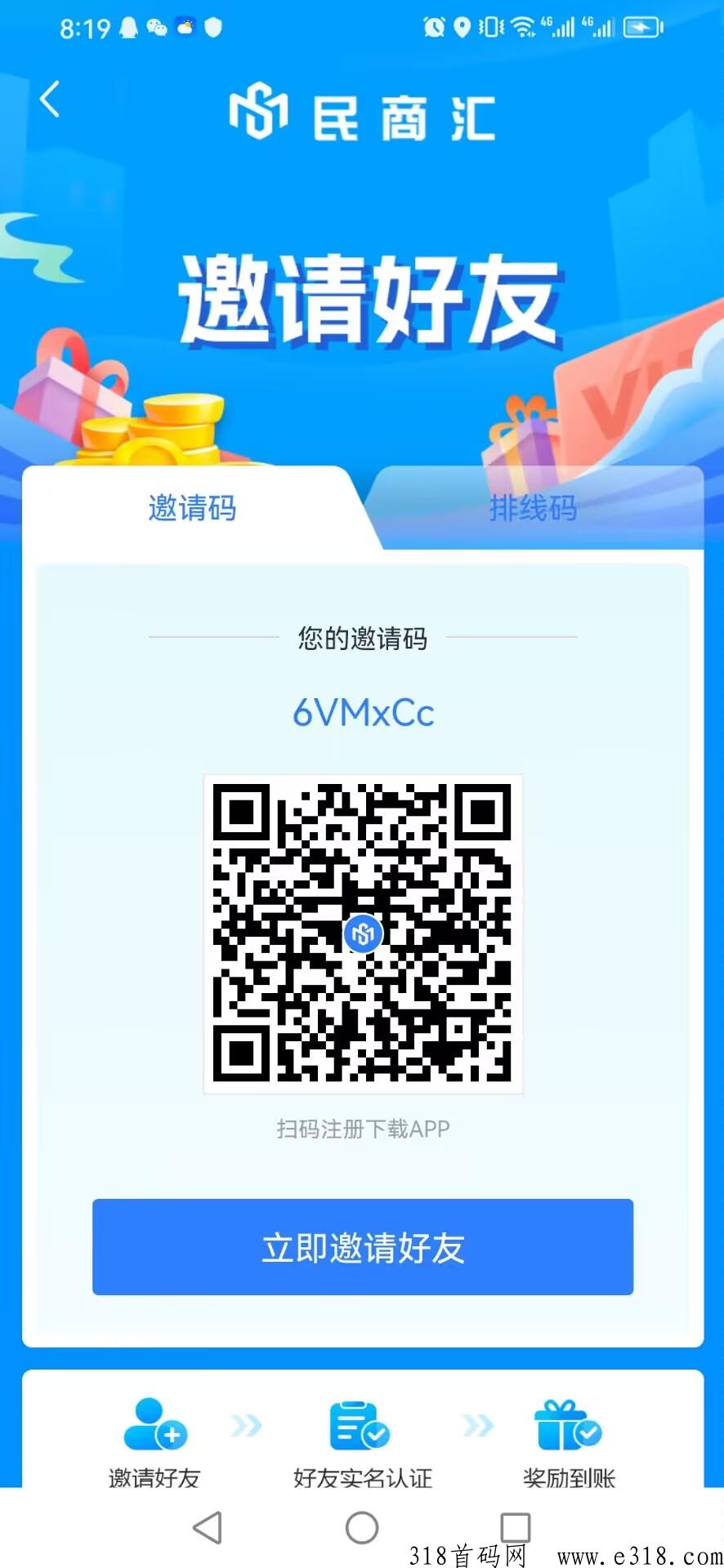Image resolution: width=724 pixels, height=1568 pixels.
Task: Tap the 立即邀请好友 button
Action: (362, 1247)
